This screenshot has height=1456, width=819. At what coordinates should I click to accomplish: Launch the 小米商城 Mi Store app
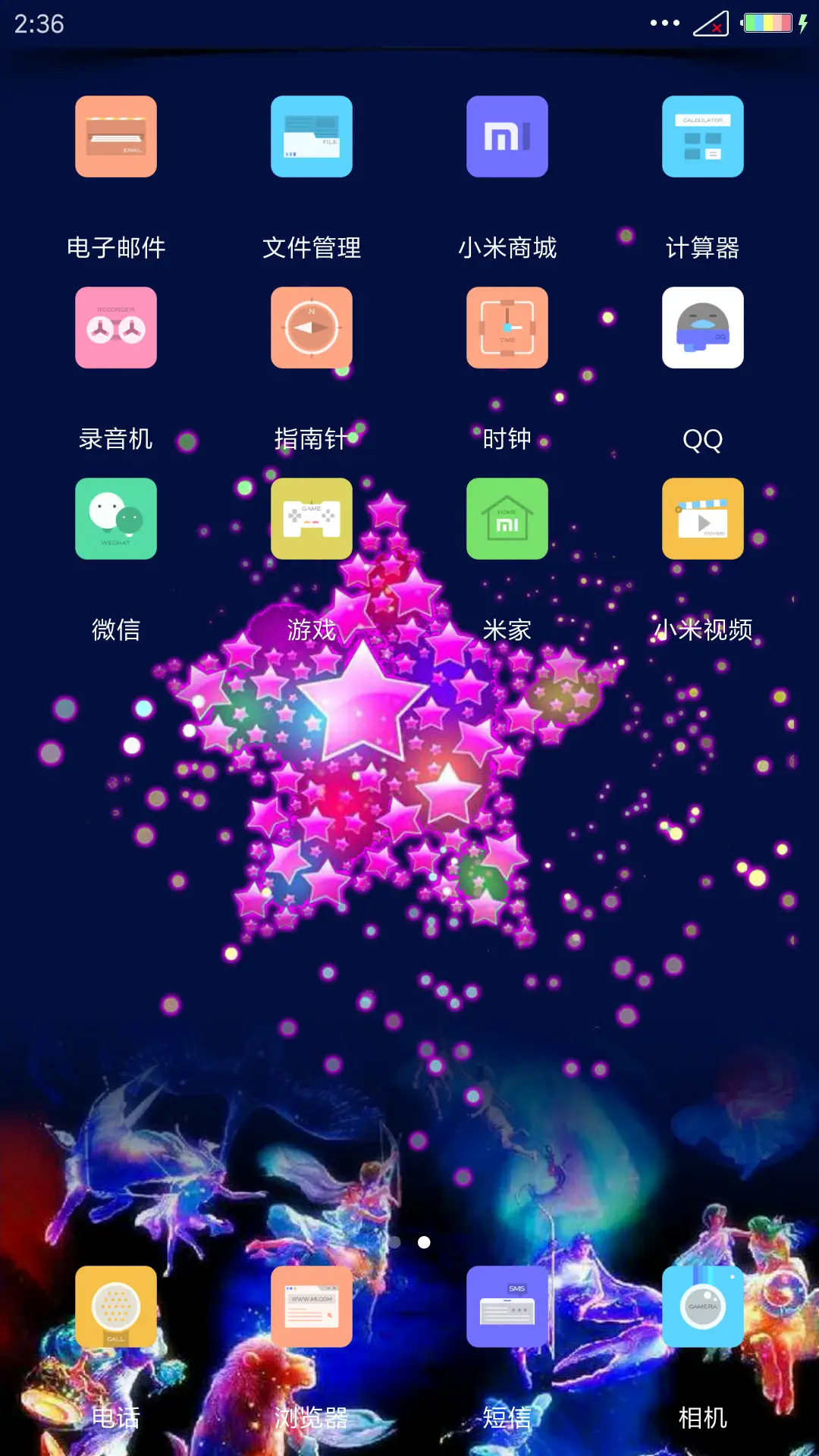(x=507, y=136)
